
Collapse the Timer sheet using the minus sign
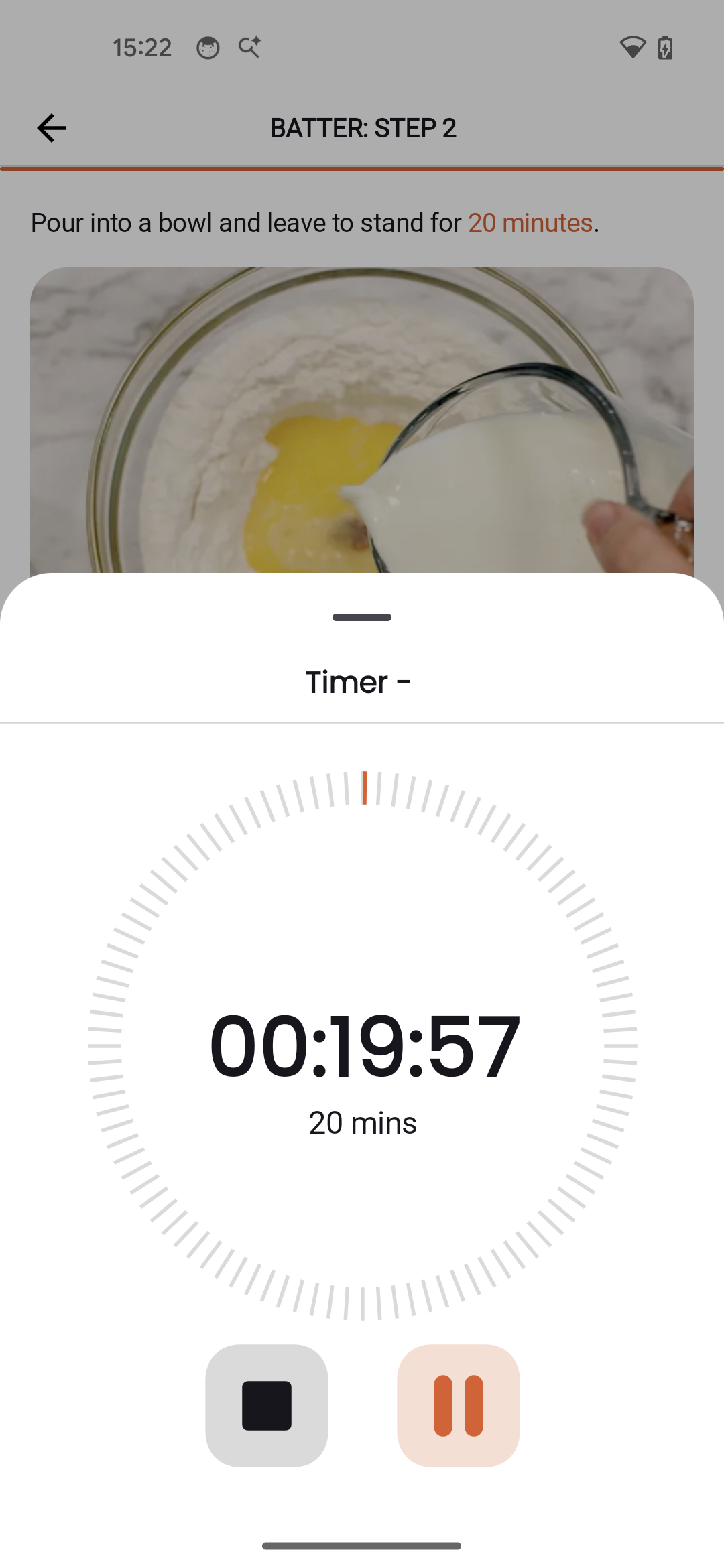pyautogui.click(x=403, y=682)
